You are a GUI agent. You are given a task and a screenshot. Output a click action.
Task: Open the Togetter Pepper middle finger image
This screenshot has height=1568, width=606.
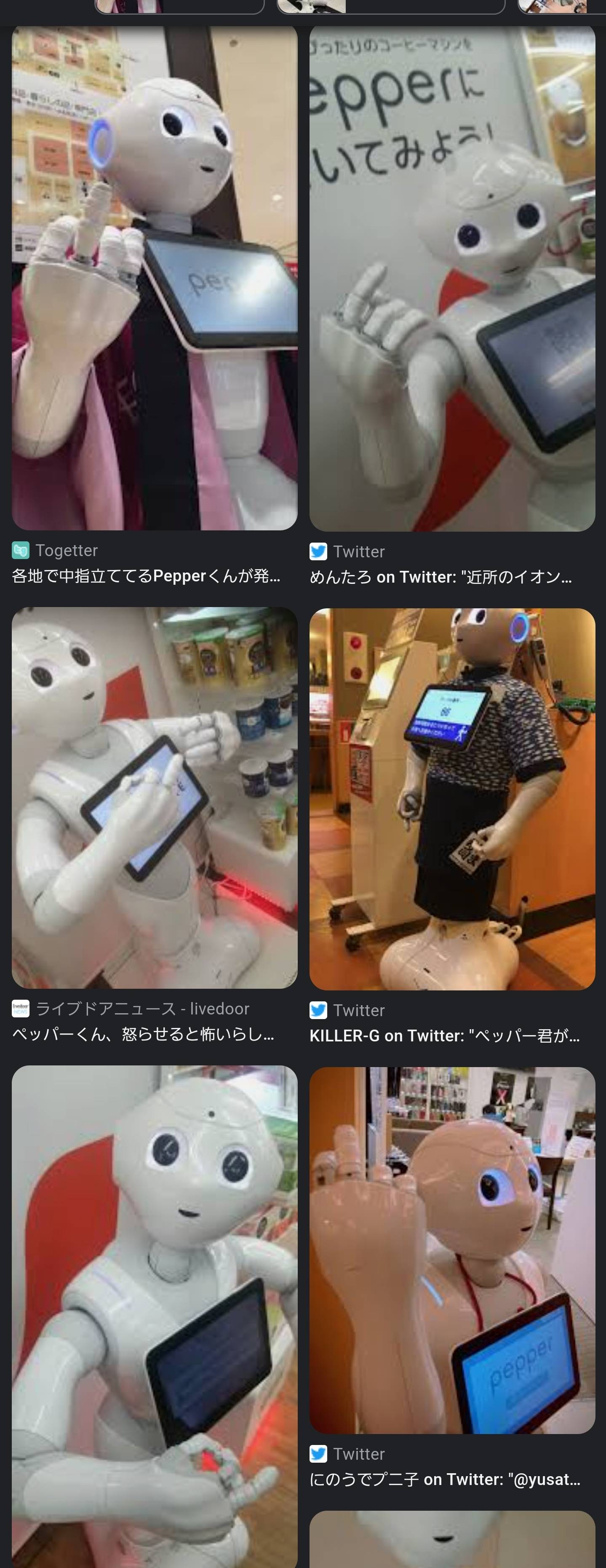point(155,278)
